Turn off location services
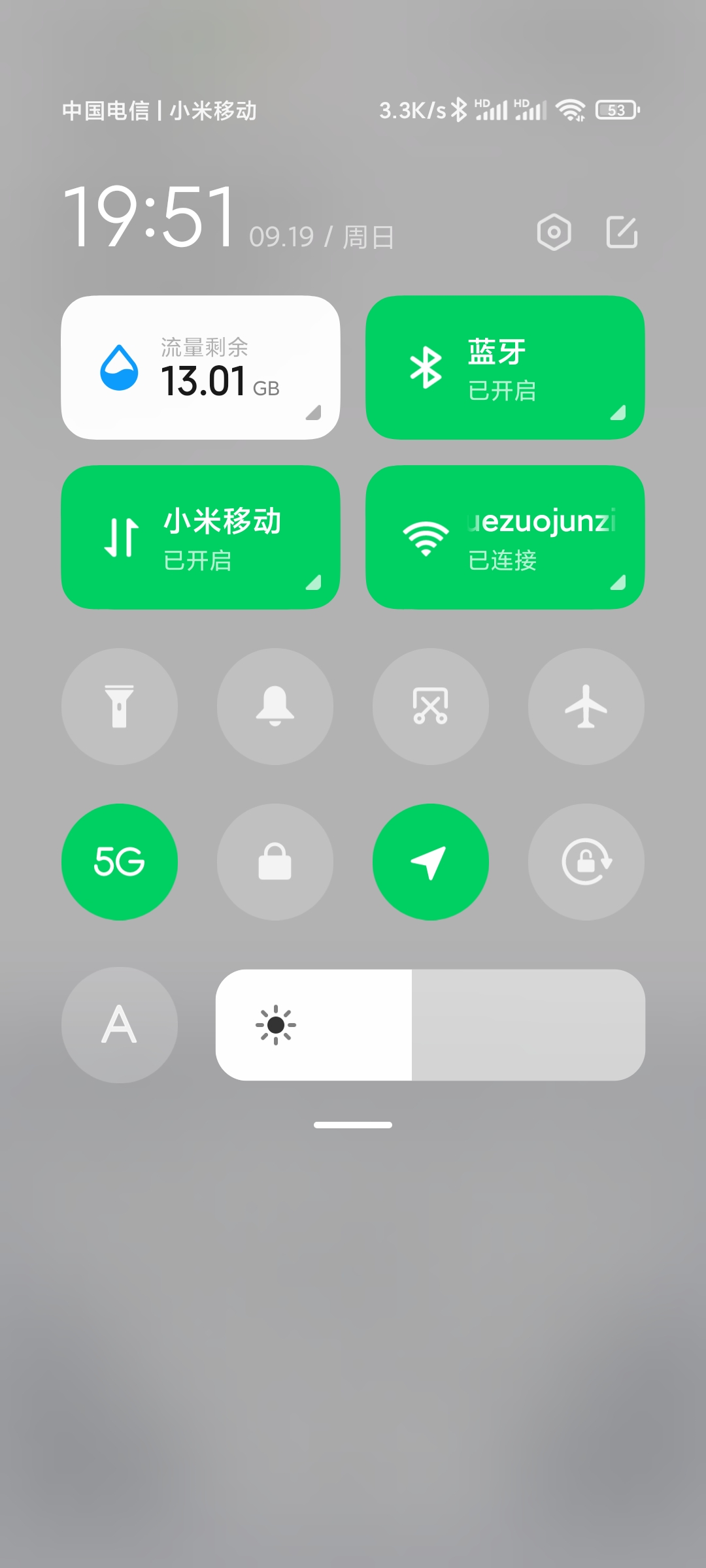This screenshot has height=1568, width=706. click(x=431, y=862)
